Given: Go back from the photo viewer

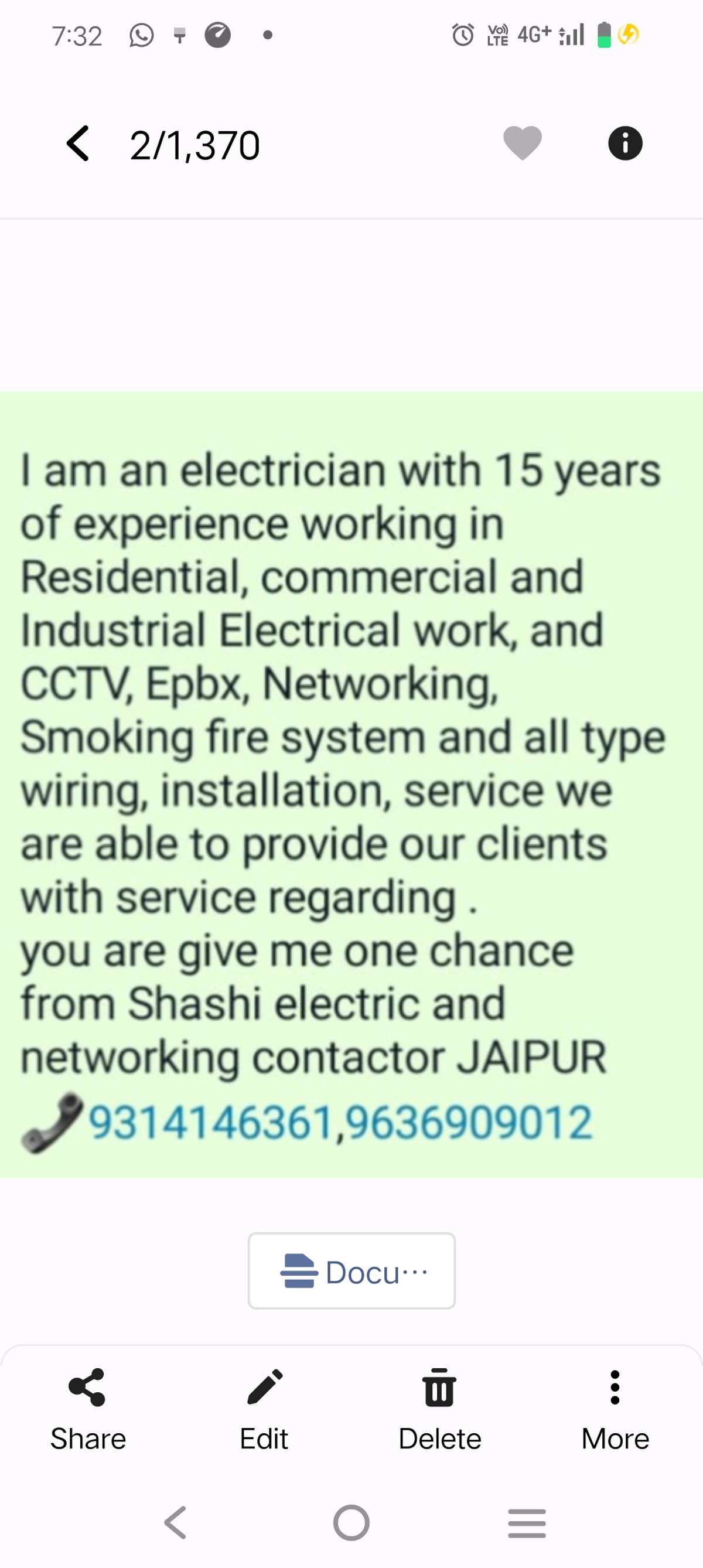Looking at the screenshot, I should (78, 144).
